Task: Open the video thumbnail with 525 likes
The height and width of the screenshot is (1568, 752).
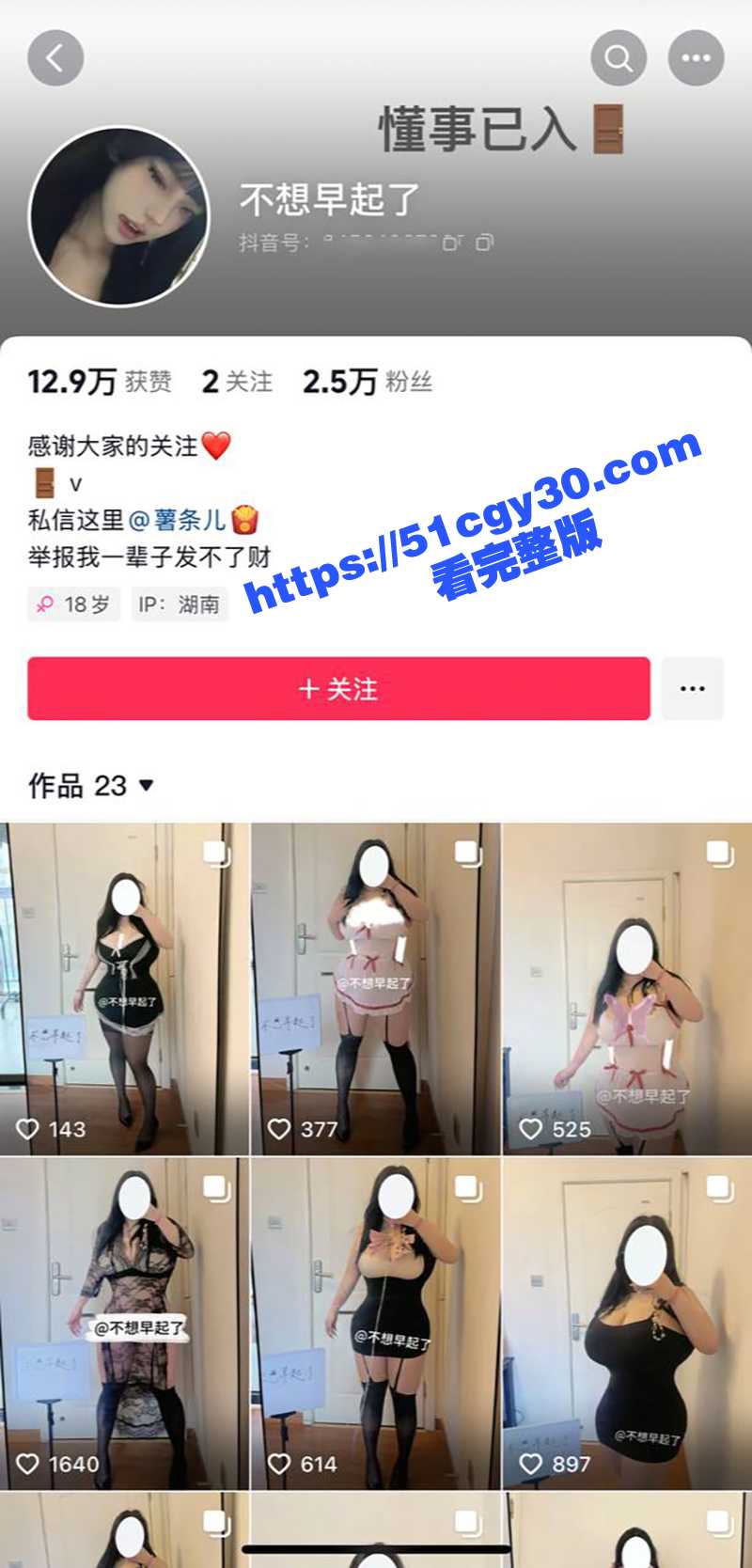Action: point(625,978)
